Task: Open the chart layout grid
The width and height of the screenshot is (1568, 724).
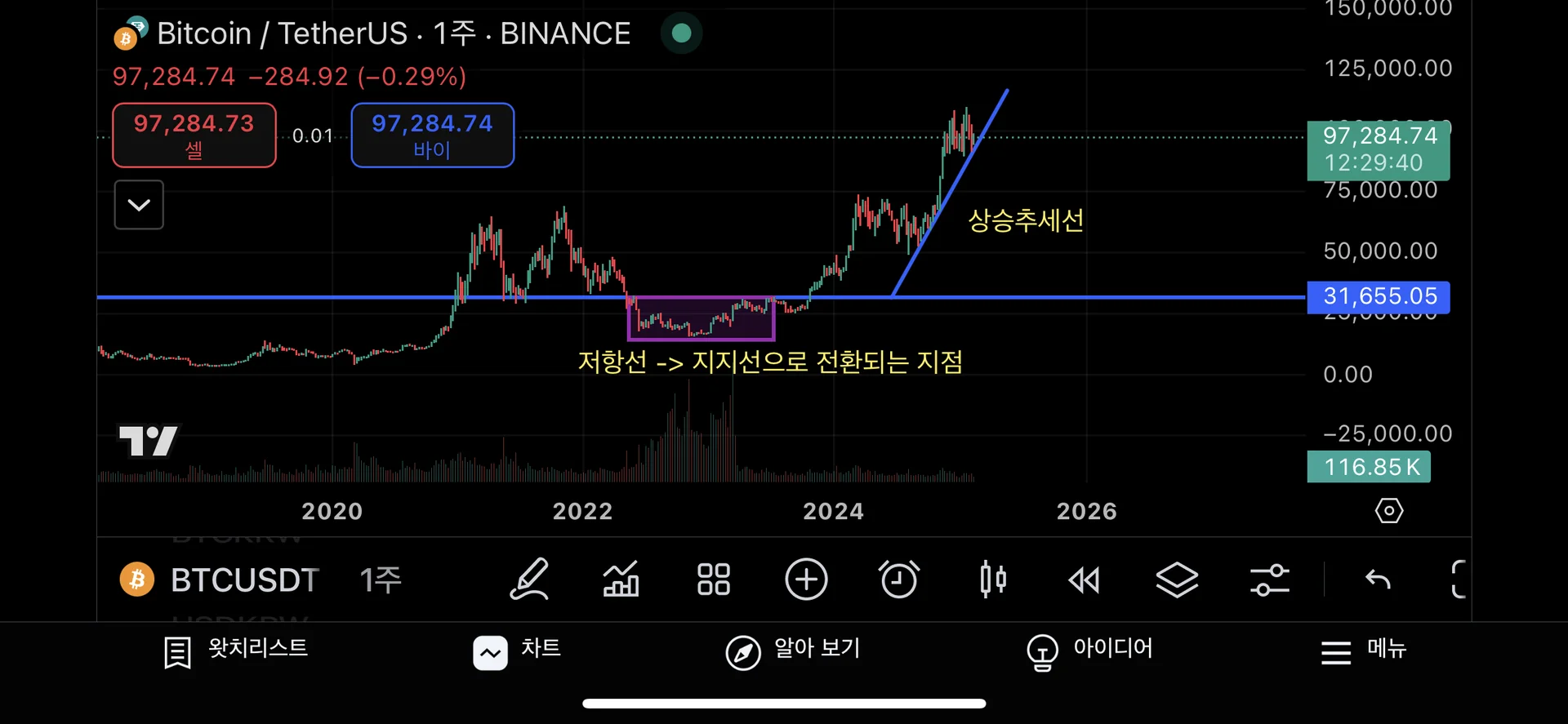Action: (x=713, y=580)
